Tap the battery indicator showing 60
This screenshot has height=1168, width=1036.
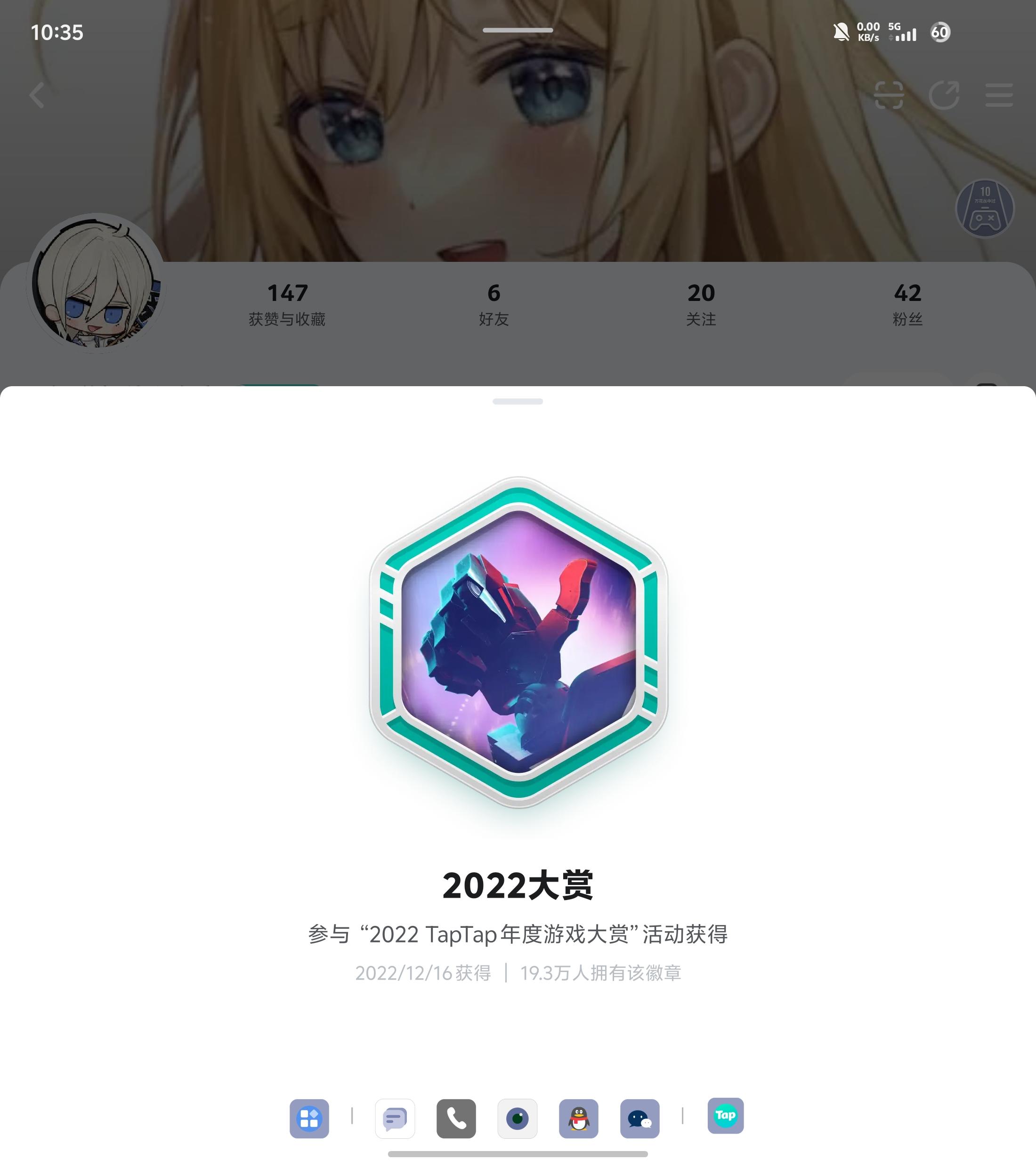939,33
